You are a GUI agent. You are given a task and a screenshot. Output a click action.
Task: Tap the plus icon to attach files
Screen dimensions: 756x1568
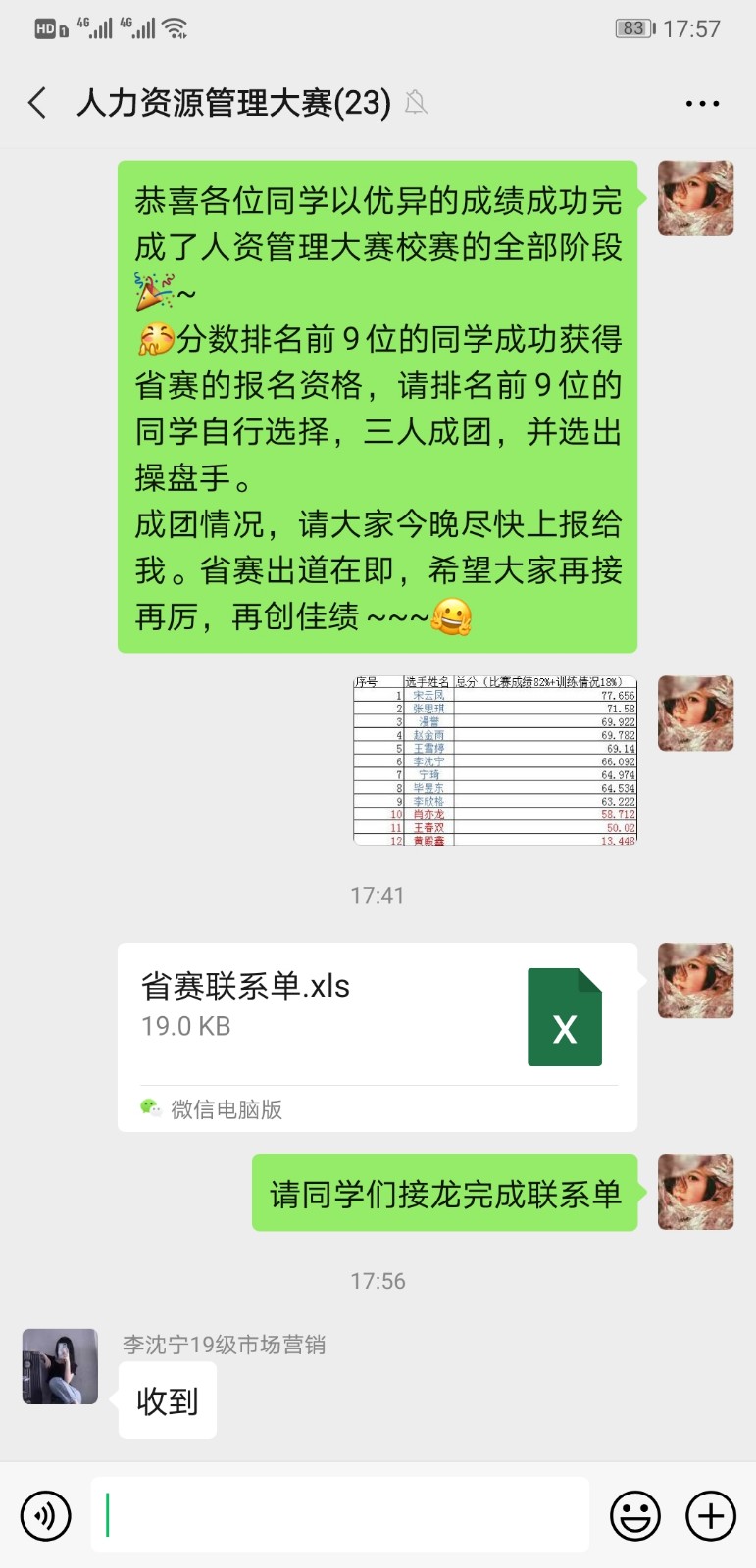[x=710, y=1515]
